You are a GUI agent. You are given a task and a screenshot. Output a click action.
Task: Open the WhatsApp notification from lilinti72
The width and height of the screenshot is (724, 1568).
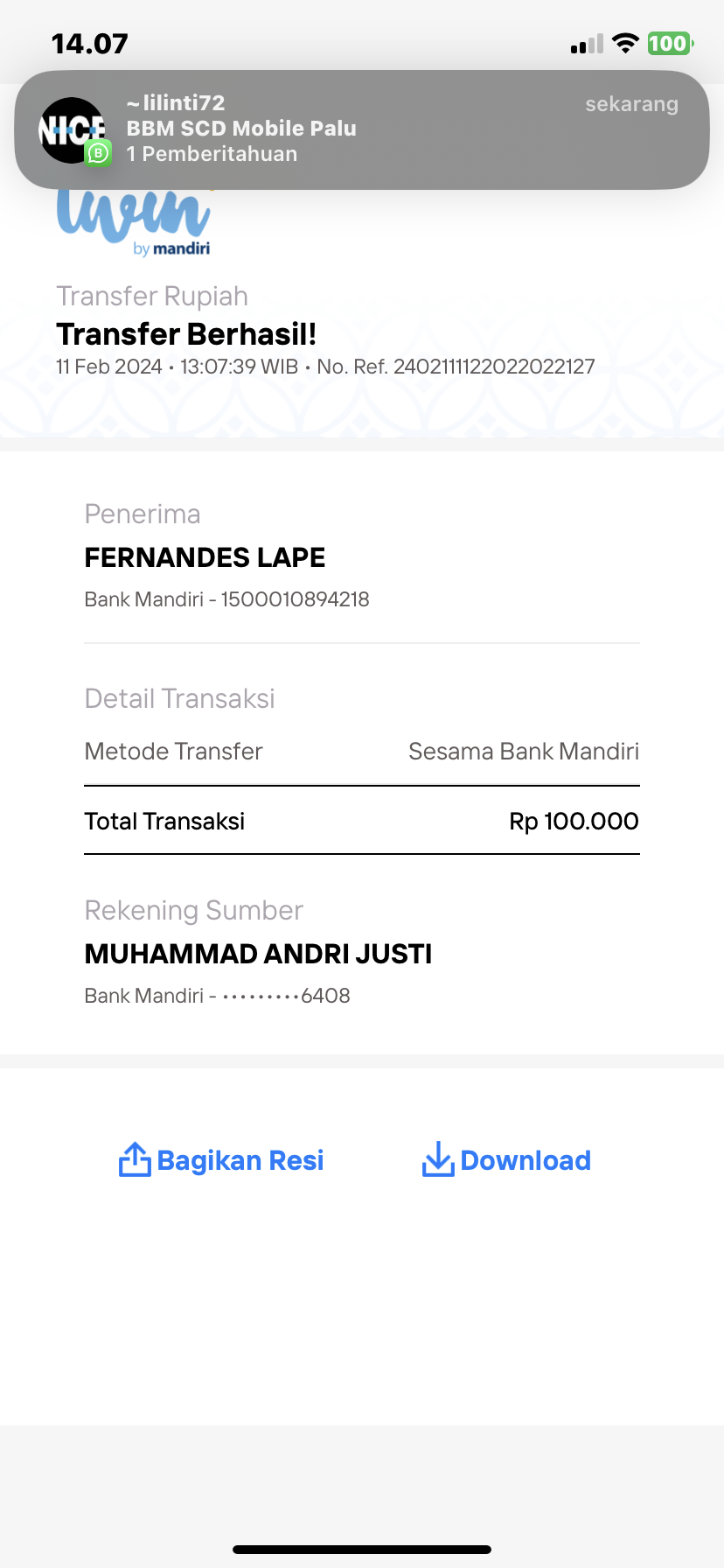[362, 129]
